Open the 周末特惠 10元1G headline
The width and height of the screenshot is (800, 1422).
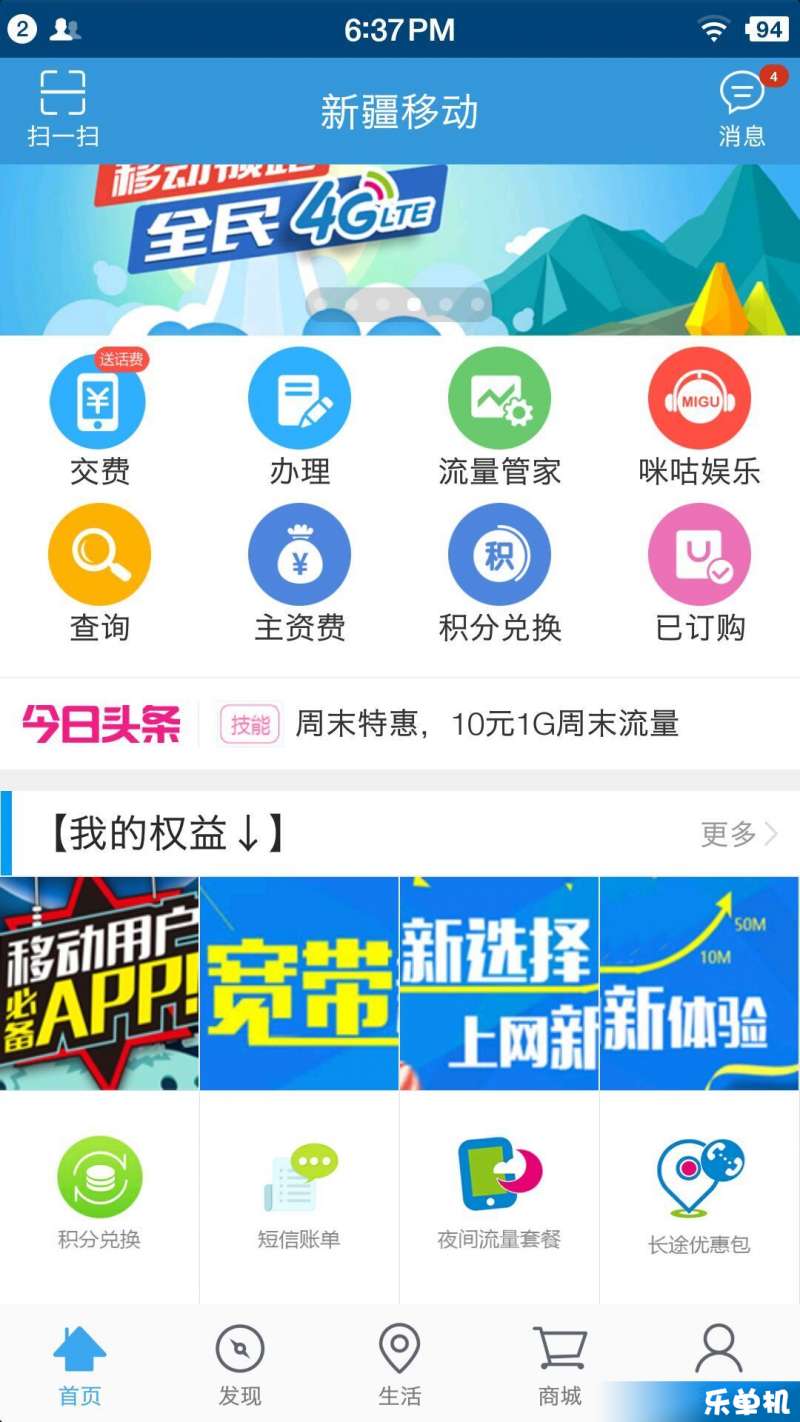tap(487, 724)
